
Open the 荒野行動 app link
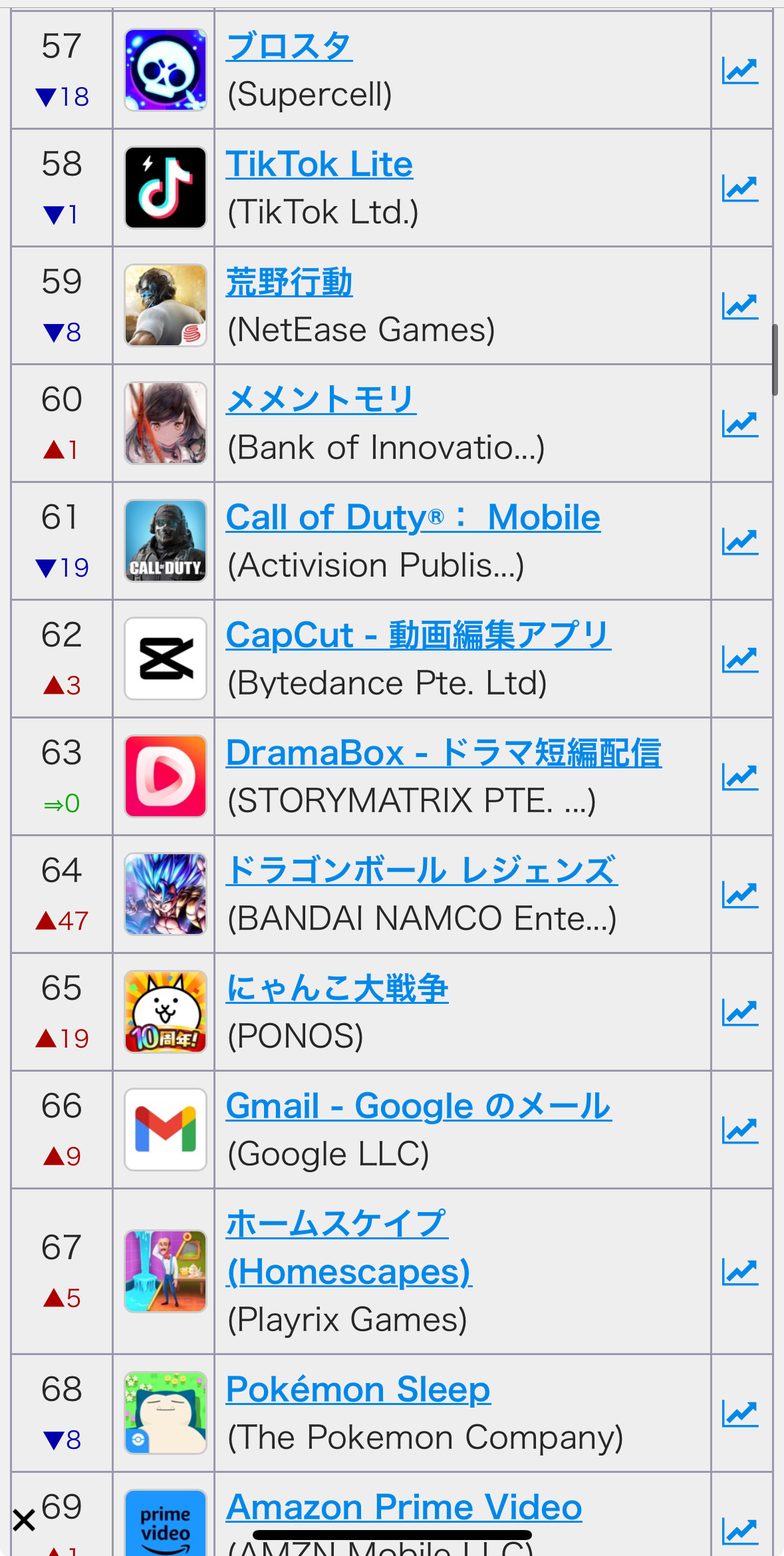coord(289,282)
